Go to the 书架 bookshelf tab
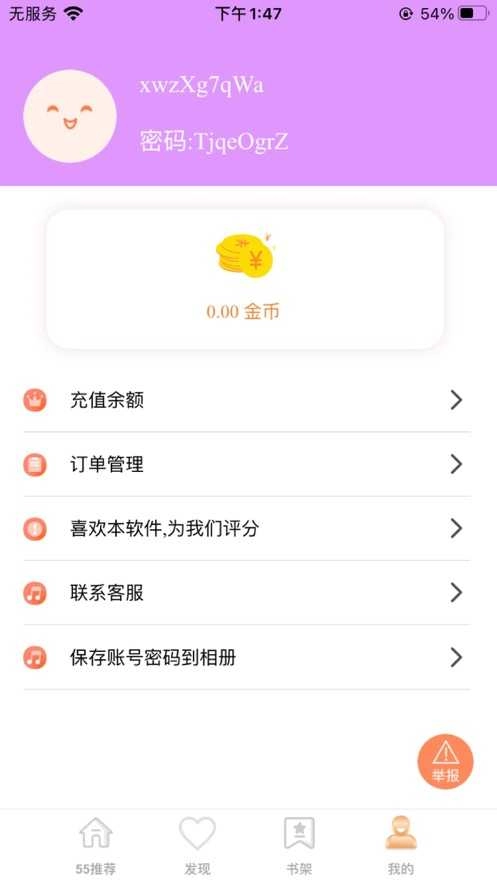The image size is (497, 883). coord(299,846)
